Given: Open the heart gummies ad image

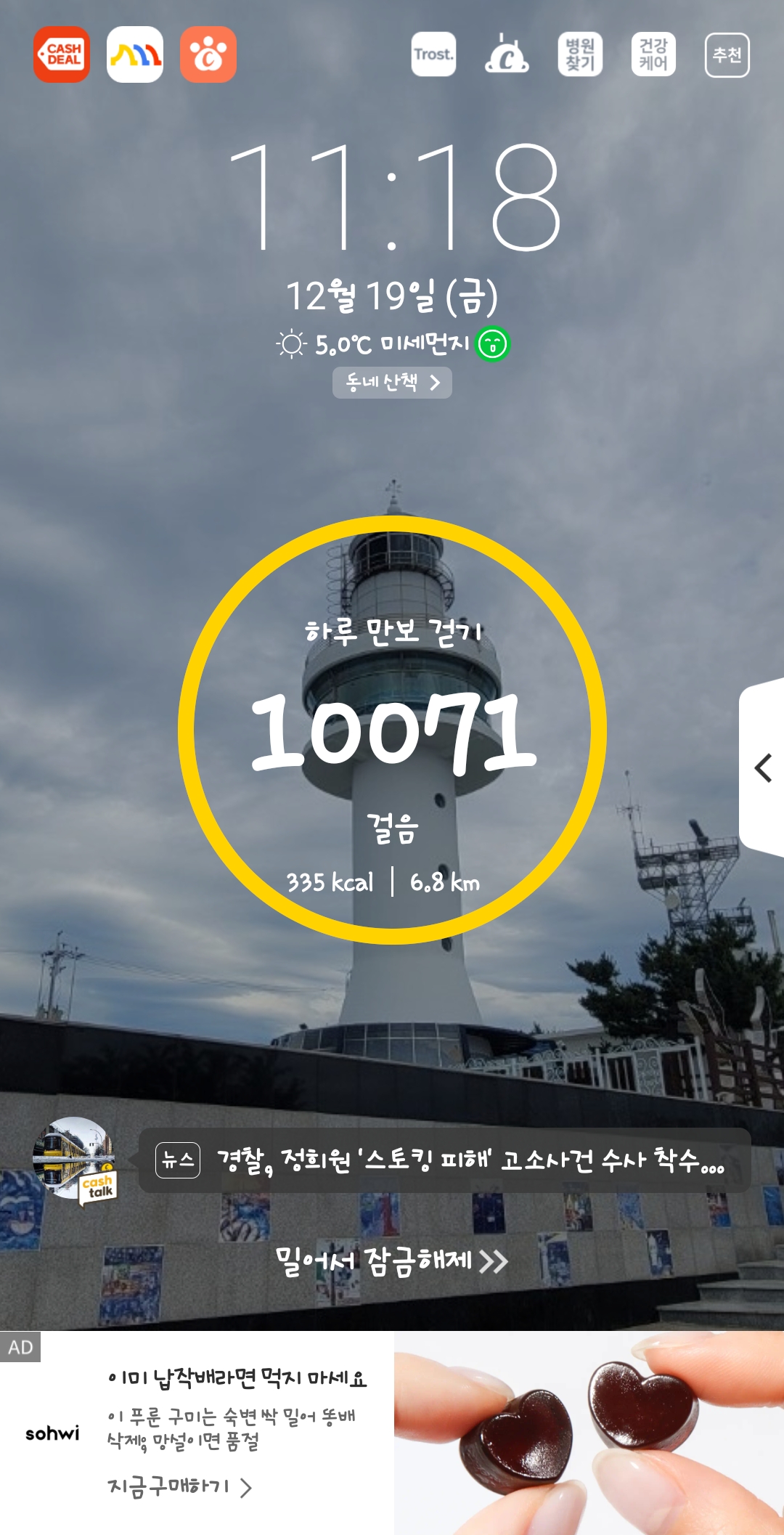Looking at the screenshot, I should [589, 1433].
